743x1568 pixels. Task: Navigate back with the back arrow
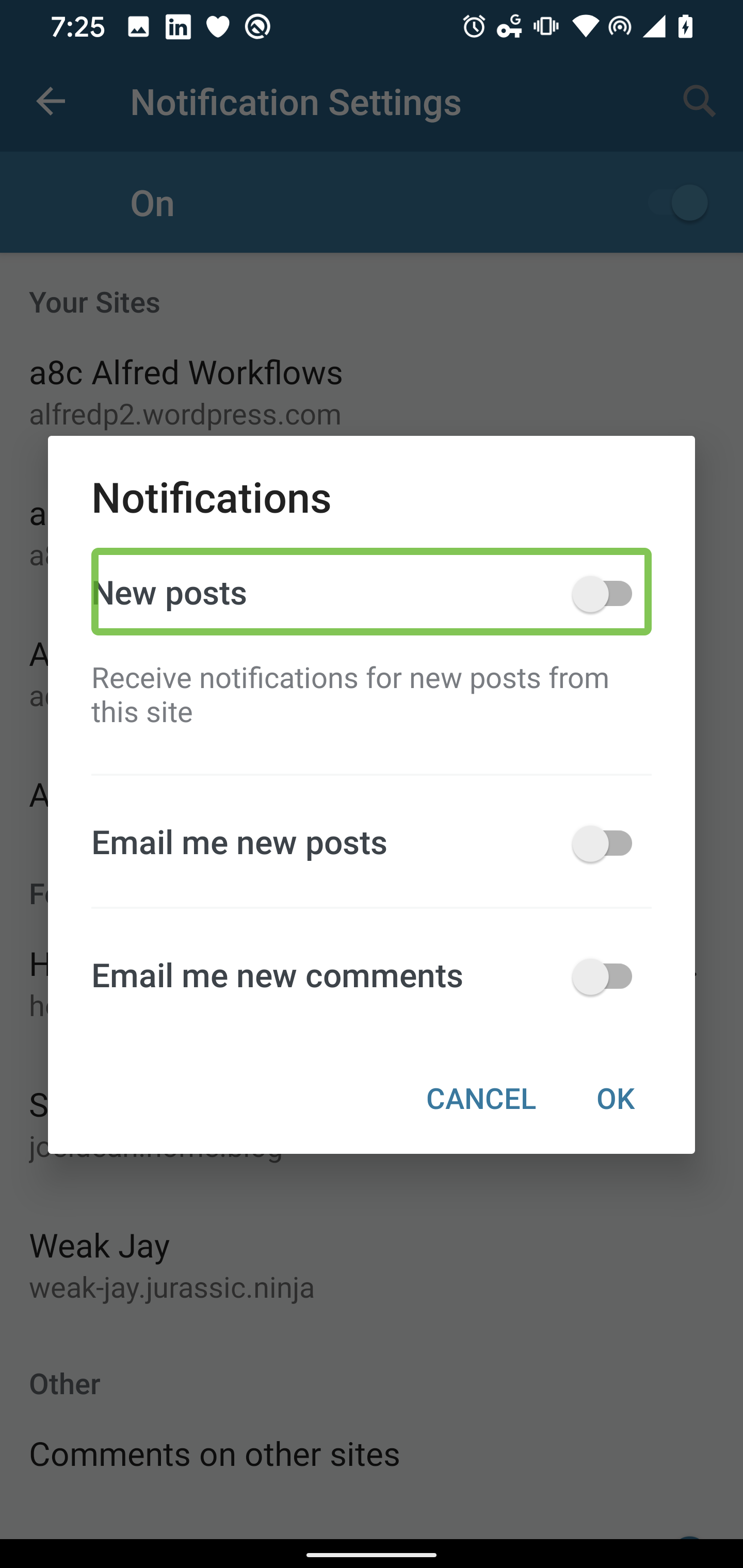[51, 101]
